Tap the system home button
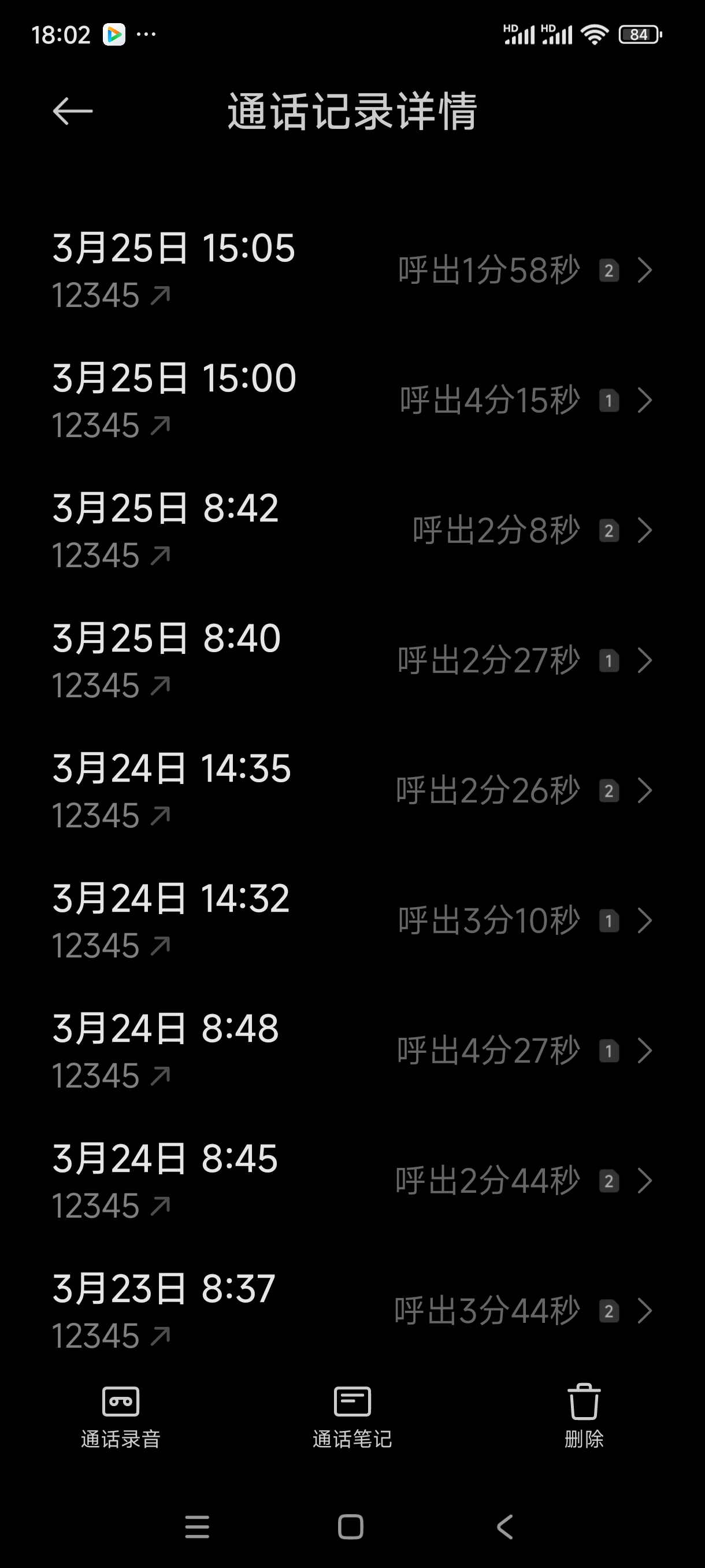Viewport: 705px width, 1568px height. 351,1526
